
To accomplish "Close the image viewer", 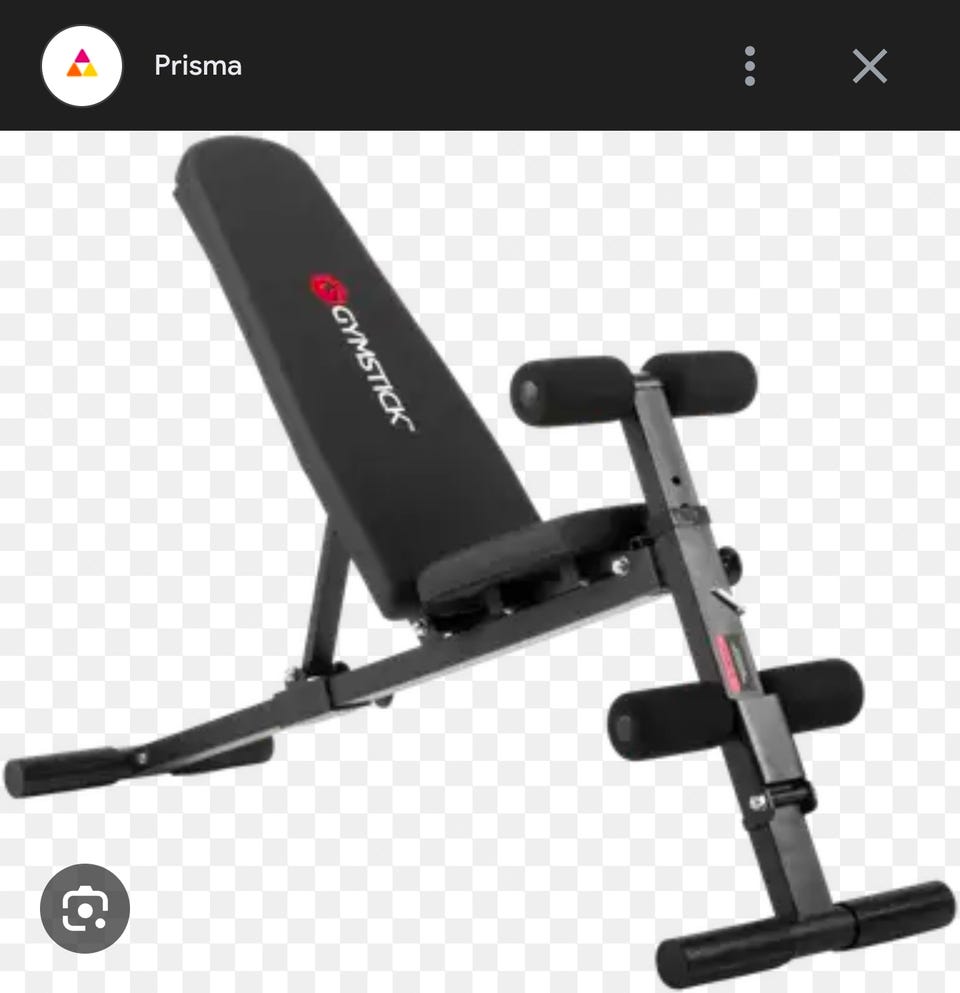I will point(869,67).
